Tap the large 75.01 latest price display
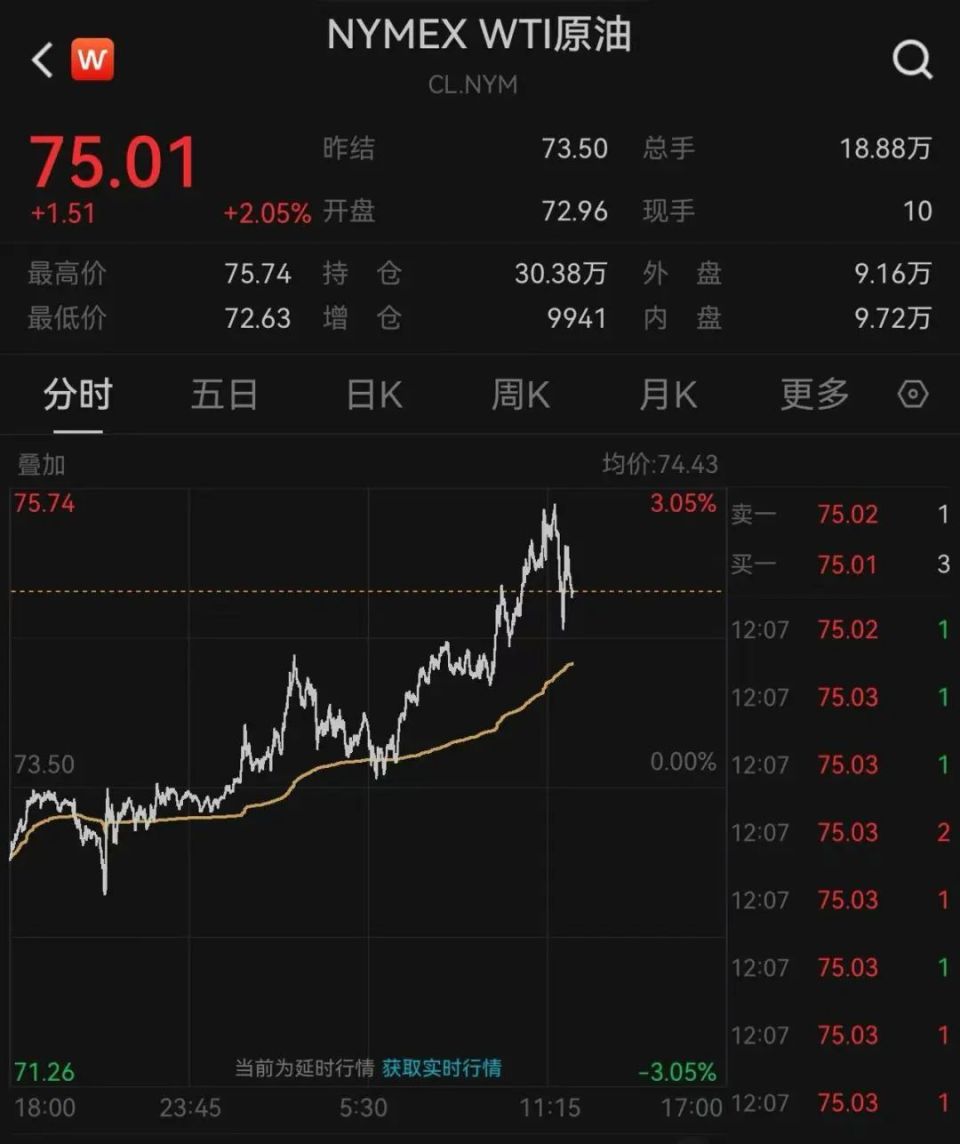The height and width of the screenshot is (1144, 960). (113, 160)
